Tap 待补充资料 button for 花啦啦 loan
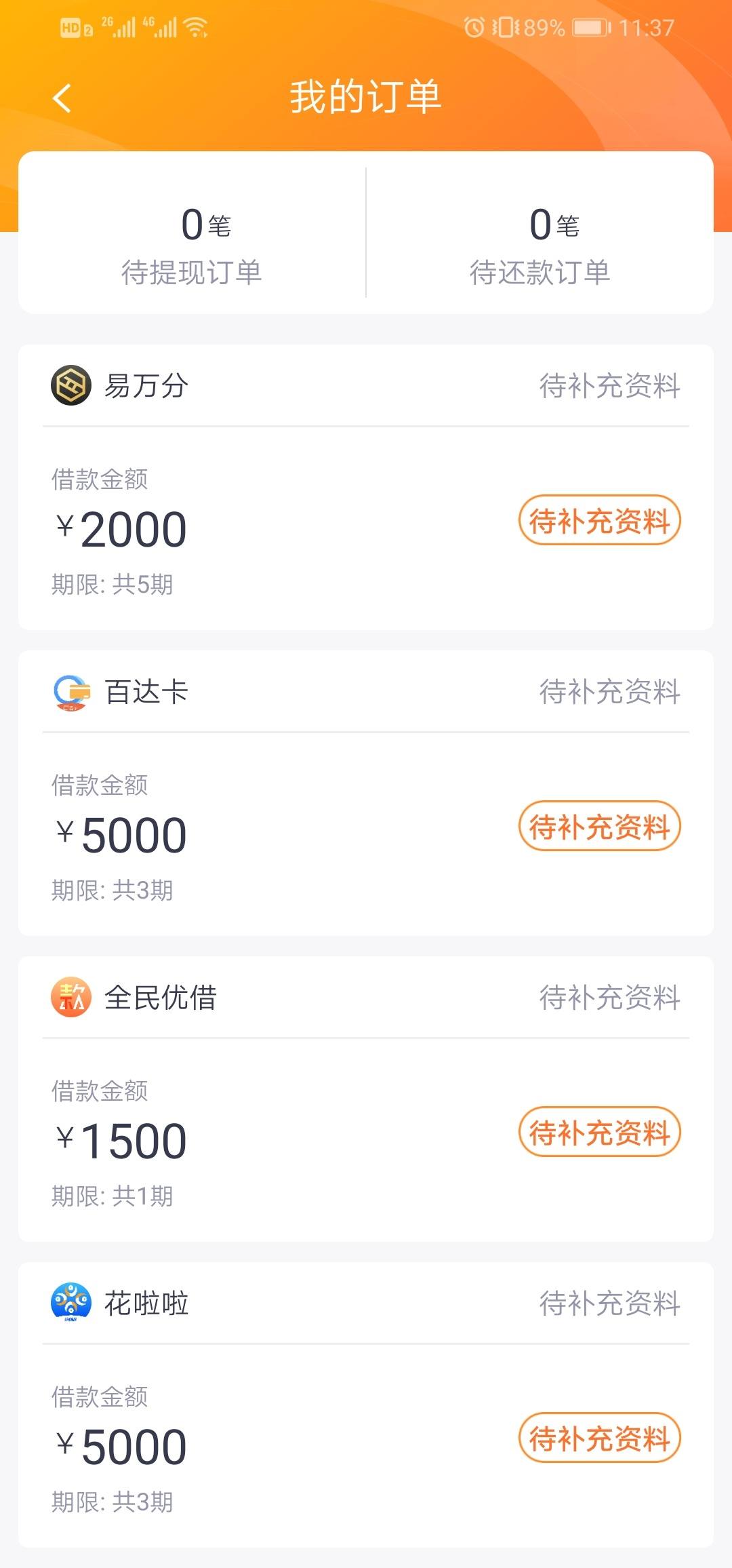Image resolution: width=732 pixels, height=1568 pixels. click(599, 1438)
